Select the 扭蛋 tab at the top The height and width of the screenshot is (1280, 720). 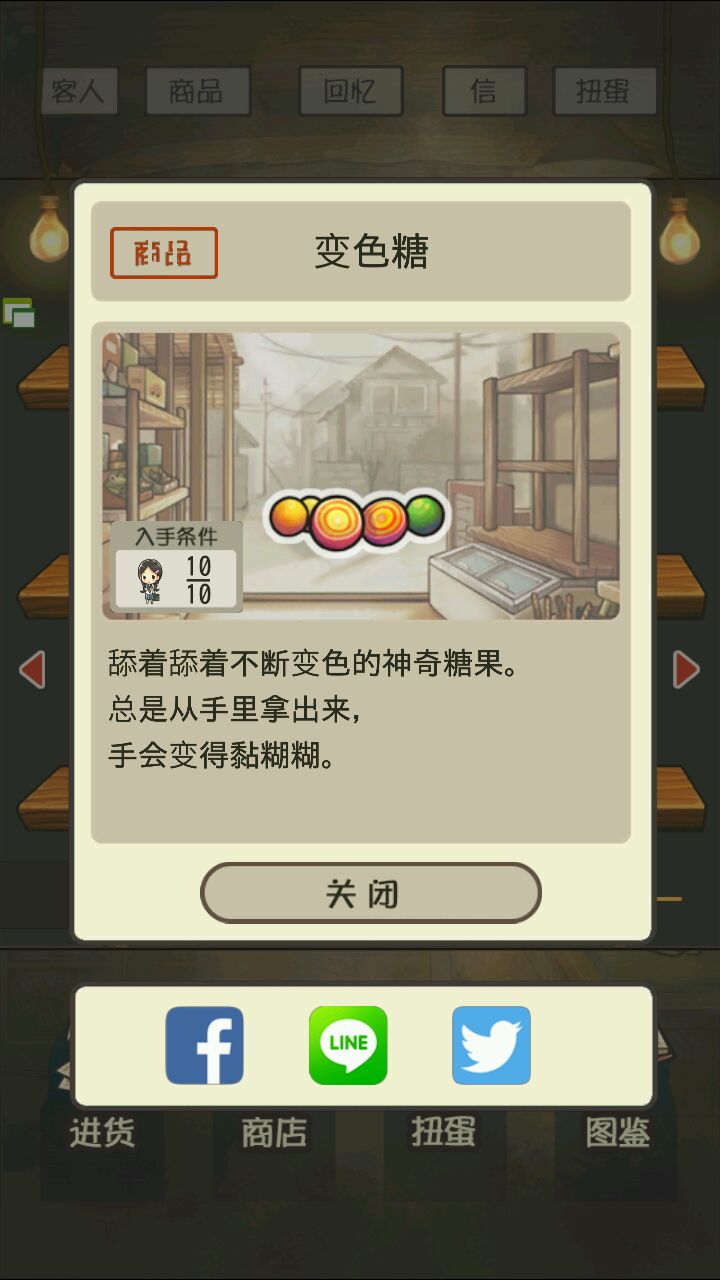pyautogui.click(x=604, y=91)
